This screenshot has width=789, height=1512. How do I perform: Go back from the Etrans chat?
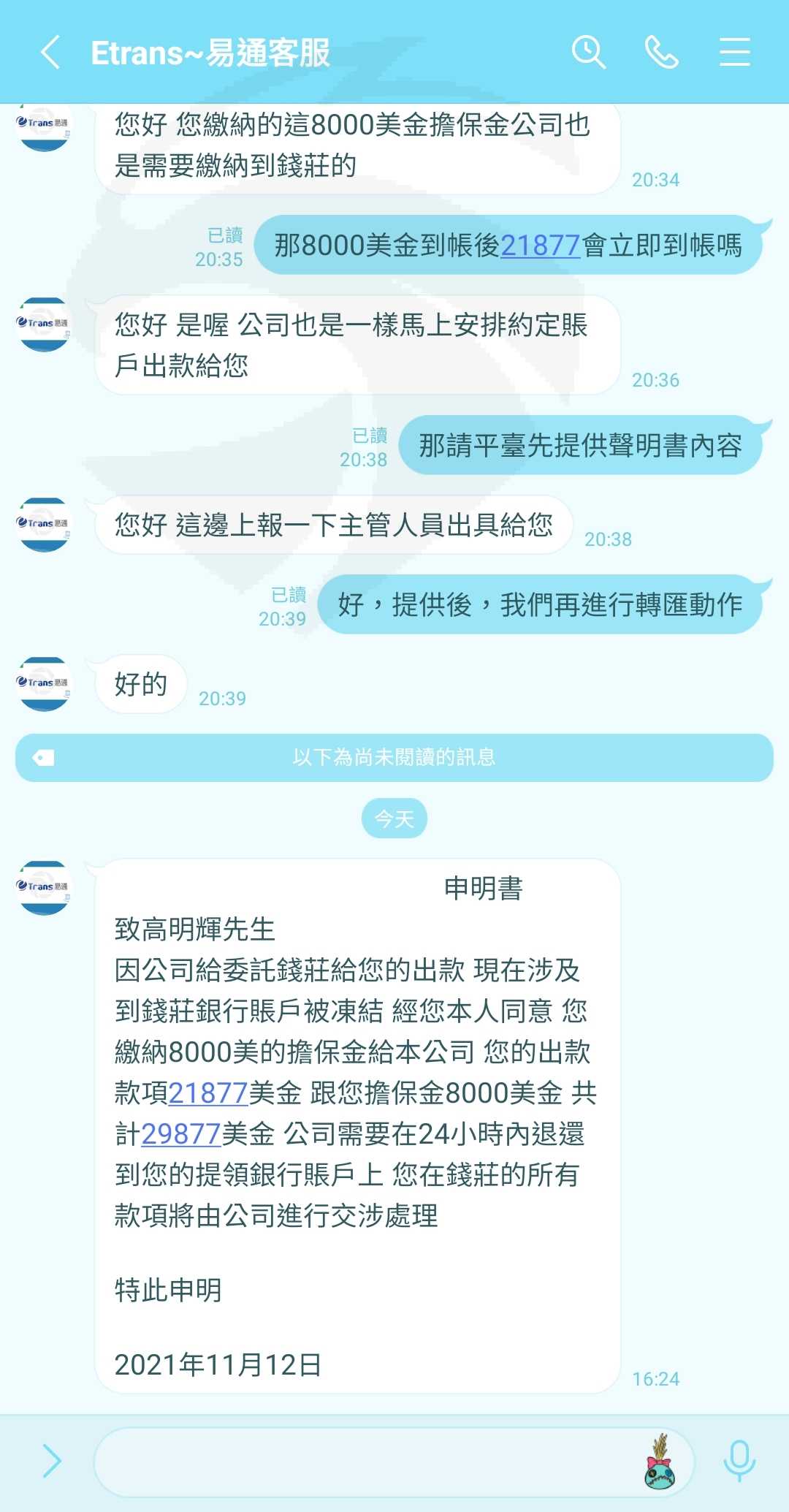coord(50,53)
